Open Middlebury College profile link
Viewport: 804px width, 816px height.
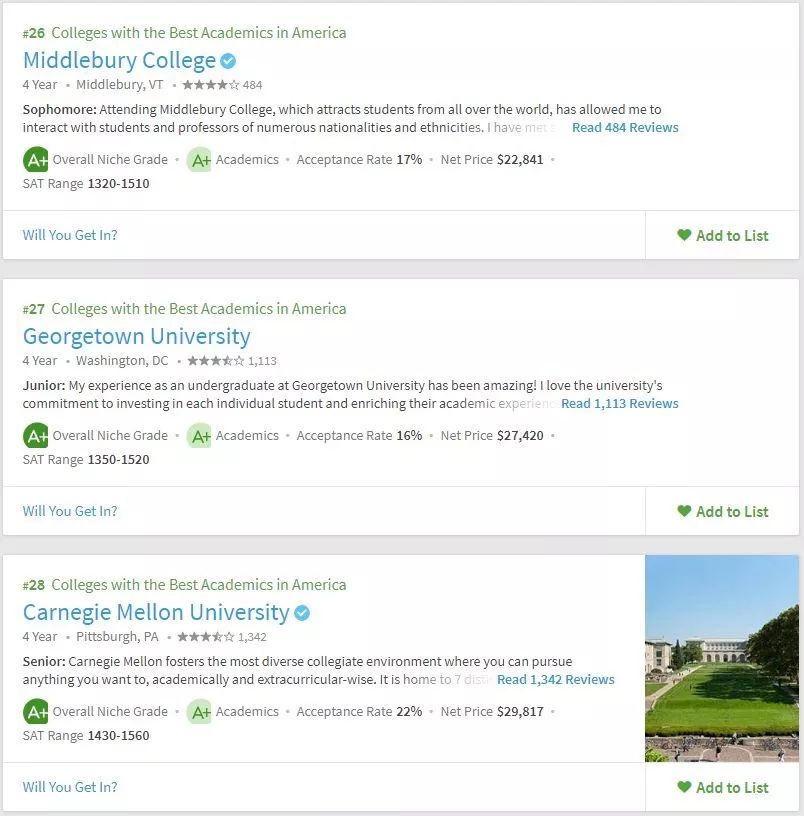[x=119, y=60]
